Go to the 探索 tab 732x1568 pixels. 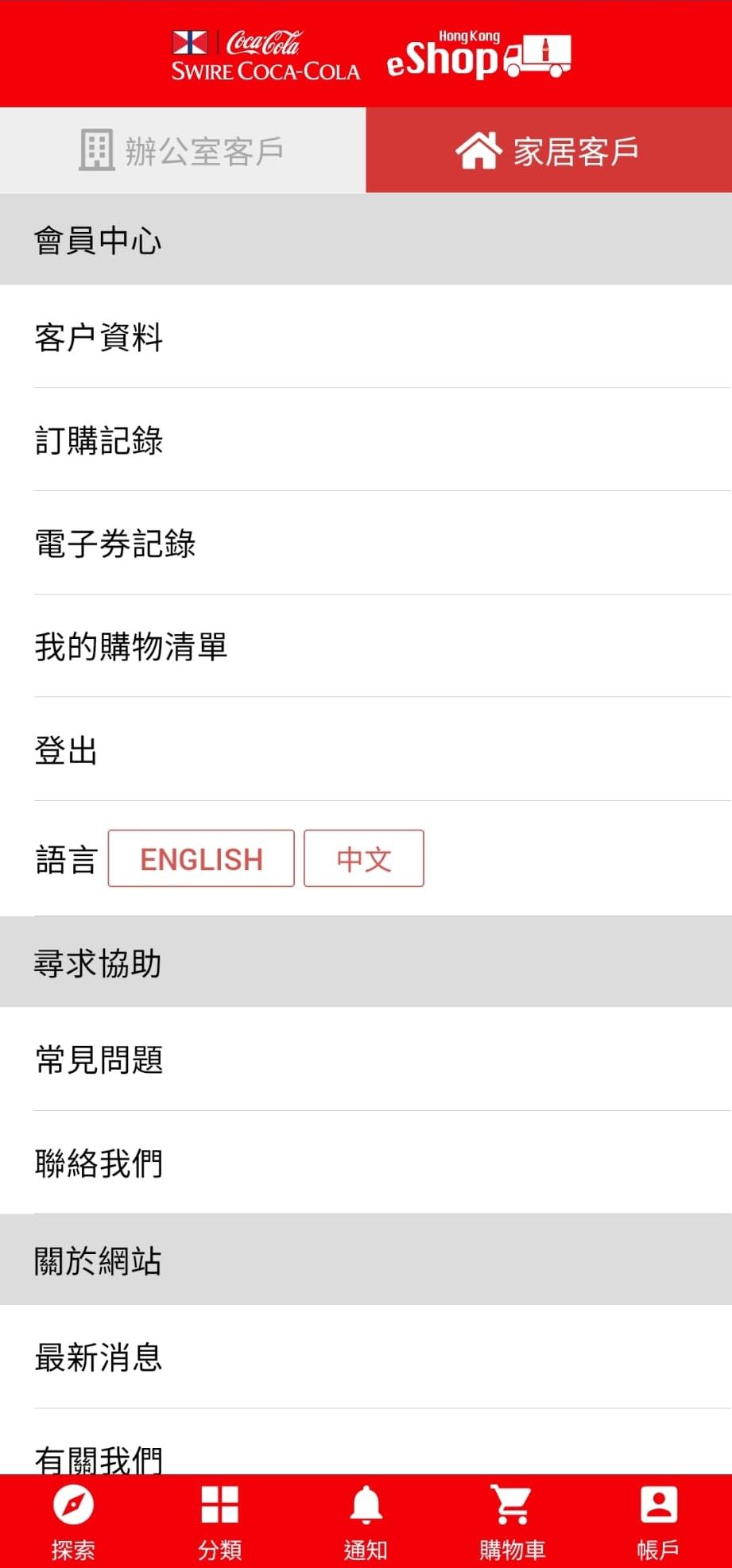click(73, 1521)
